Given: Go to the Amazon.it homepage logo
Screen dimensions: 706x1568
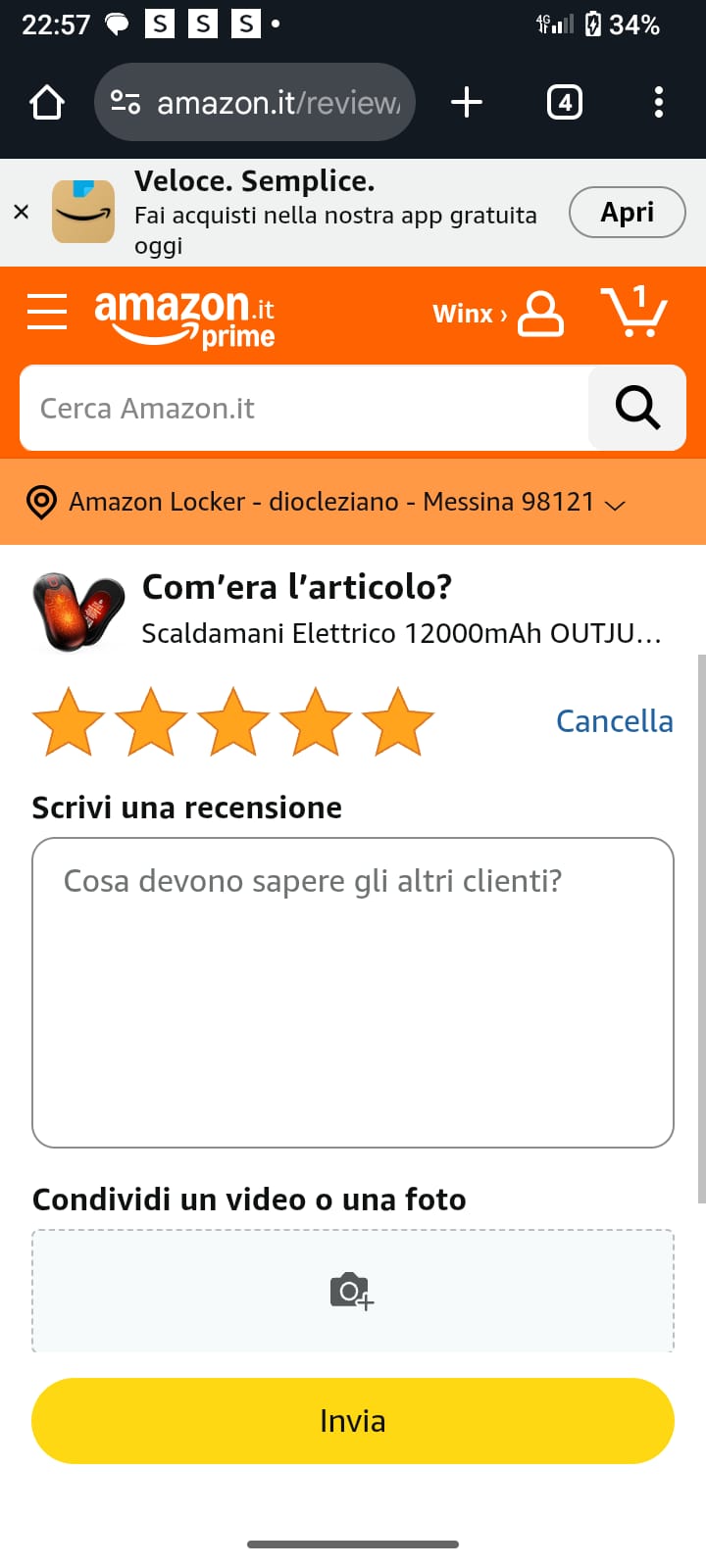Looking at the screenshot, I should [x=184, y=318].
